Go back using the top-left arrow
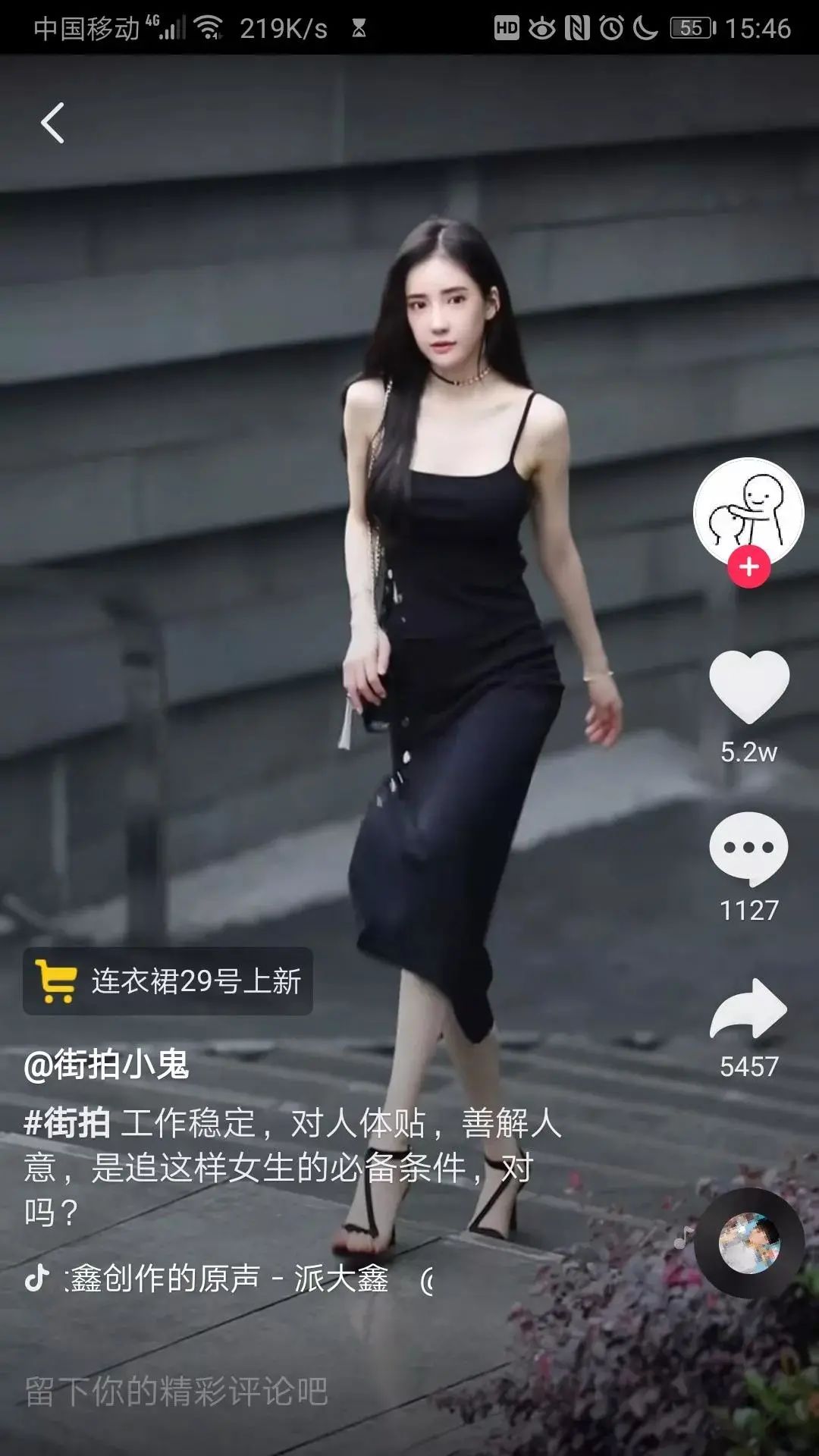 pyautogui.click(x=52, y=123)
